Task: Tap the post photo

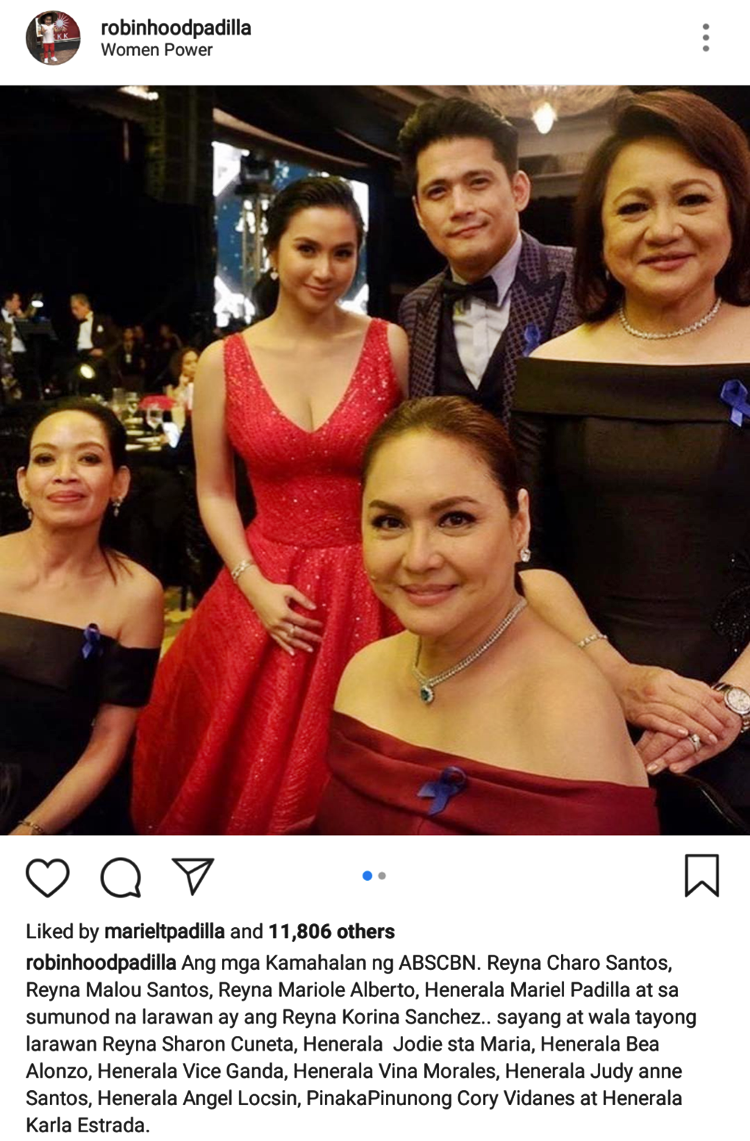Action: (x=375, y=460)
